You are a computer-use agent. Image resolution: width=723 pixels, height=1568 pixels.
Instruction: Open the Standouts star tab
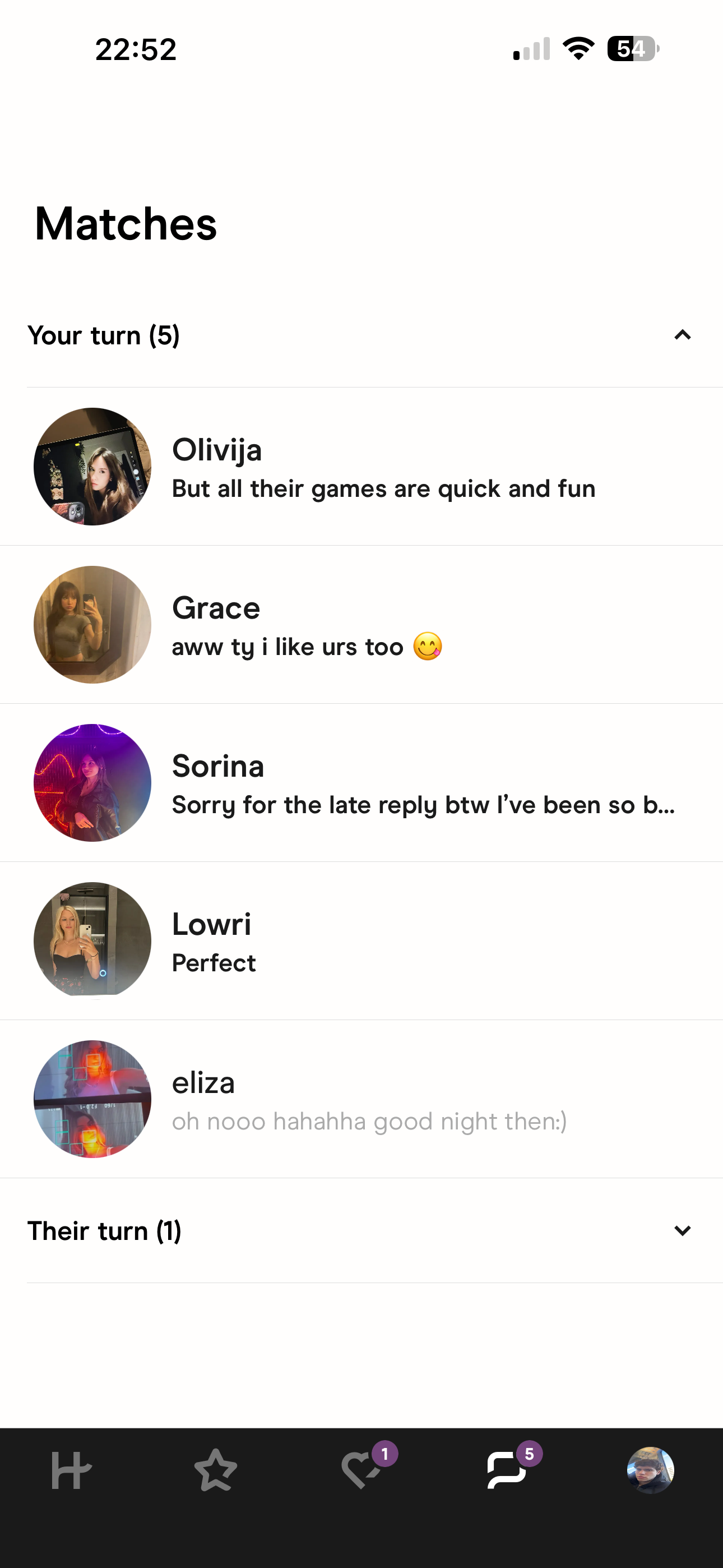pyautogui.click(x=215, y=1470)
